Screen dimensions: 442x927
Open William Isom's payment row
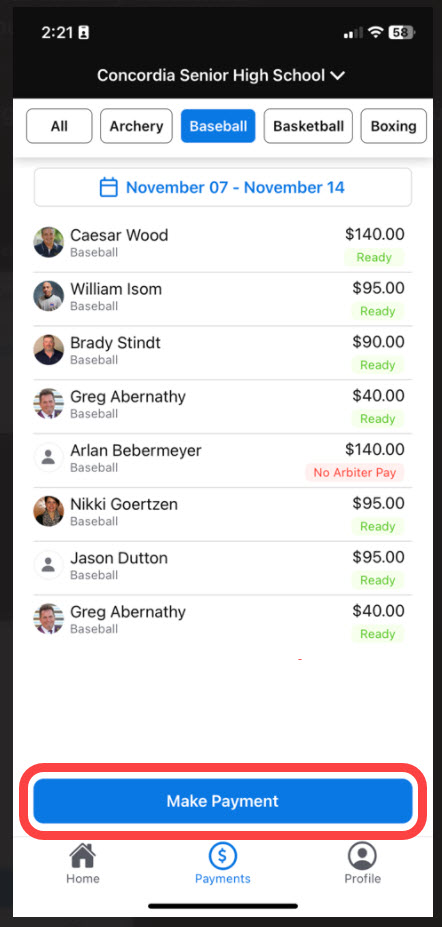[221, 299]
